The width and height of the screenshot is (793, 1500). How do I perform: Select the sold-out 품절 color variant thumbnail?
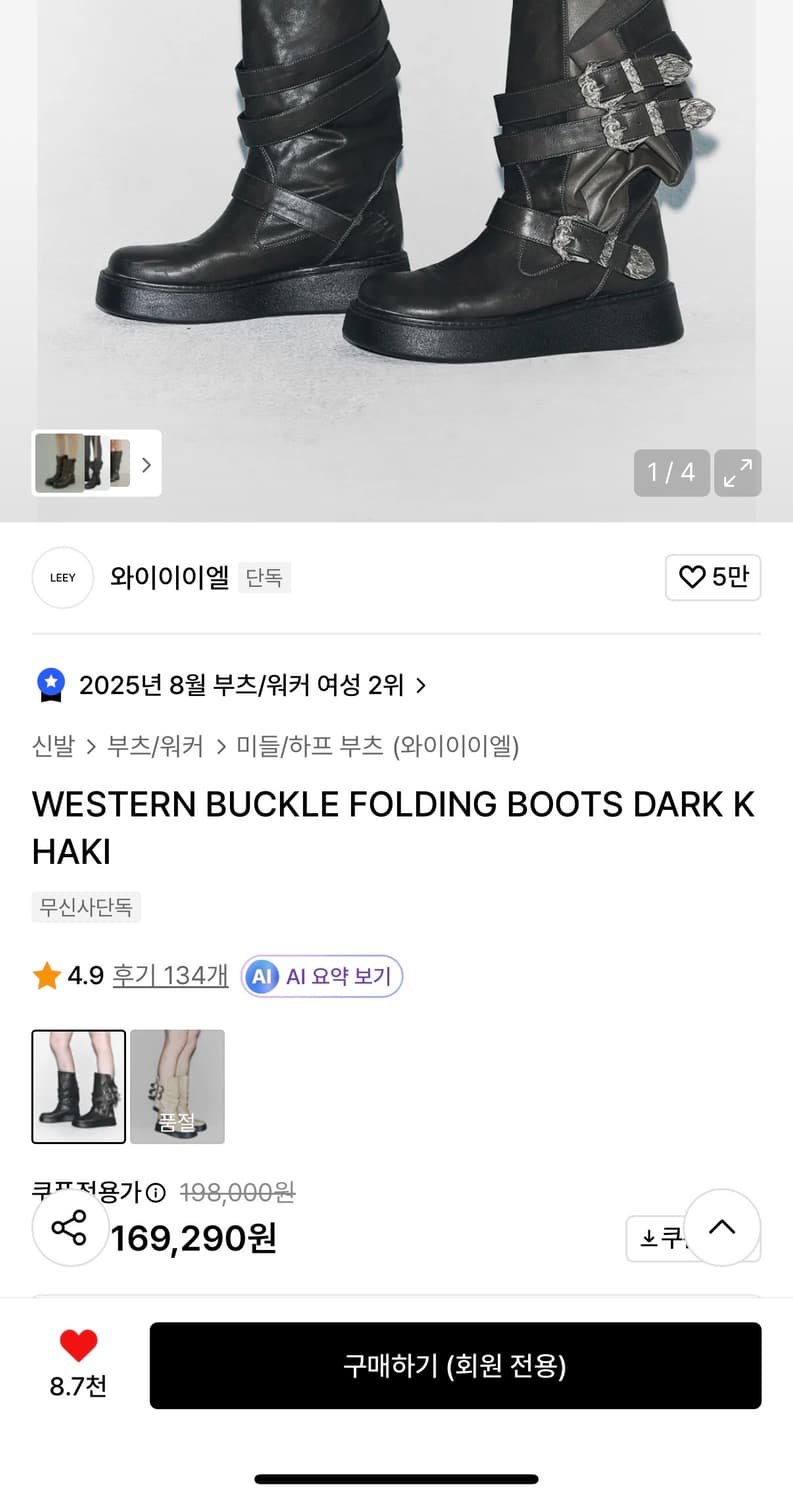(x=177, y=1087)
